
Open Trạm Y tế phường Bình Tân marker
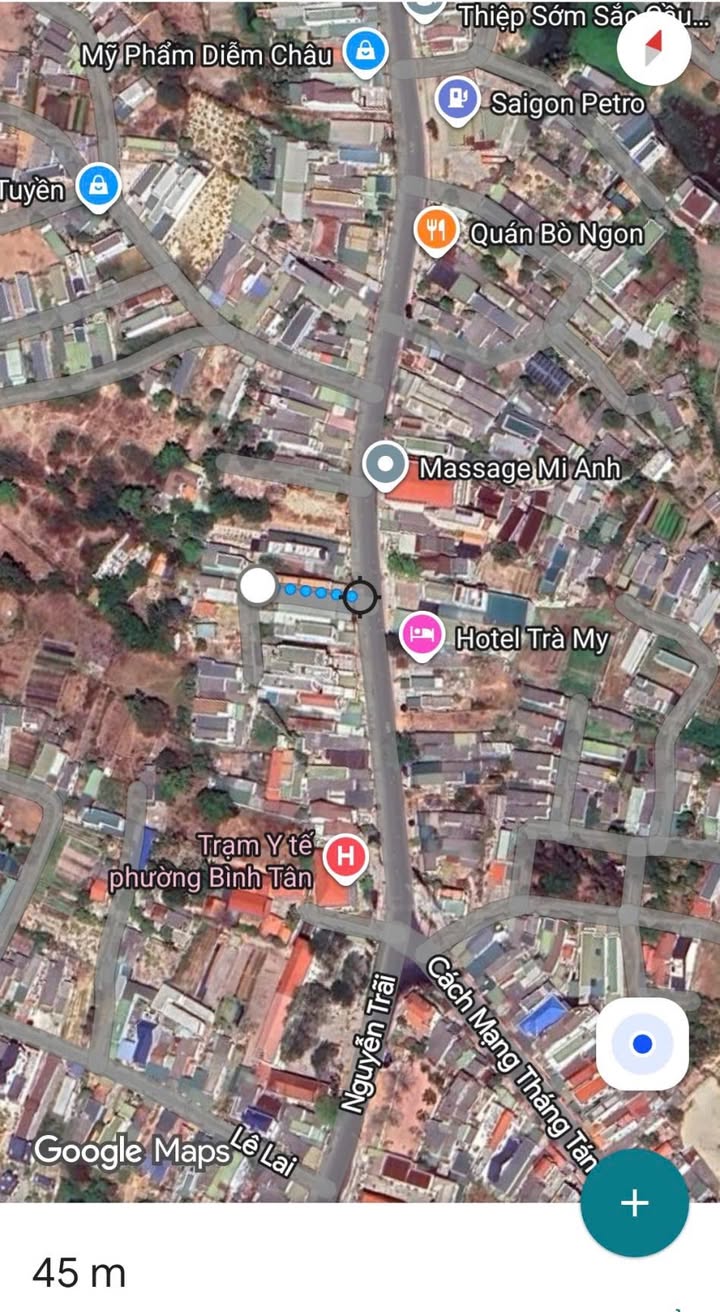pos(346,859)
